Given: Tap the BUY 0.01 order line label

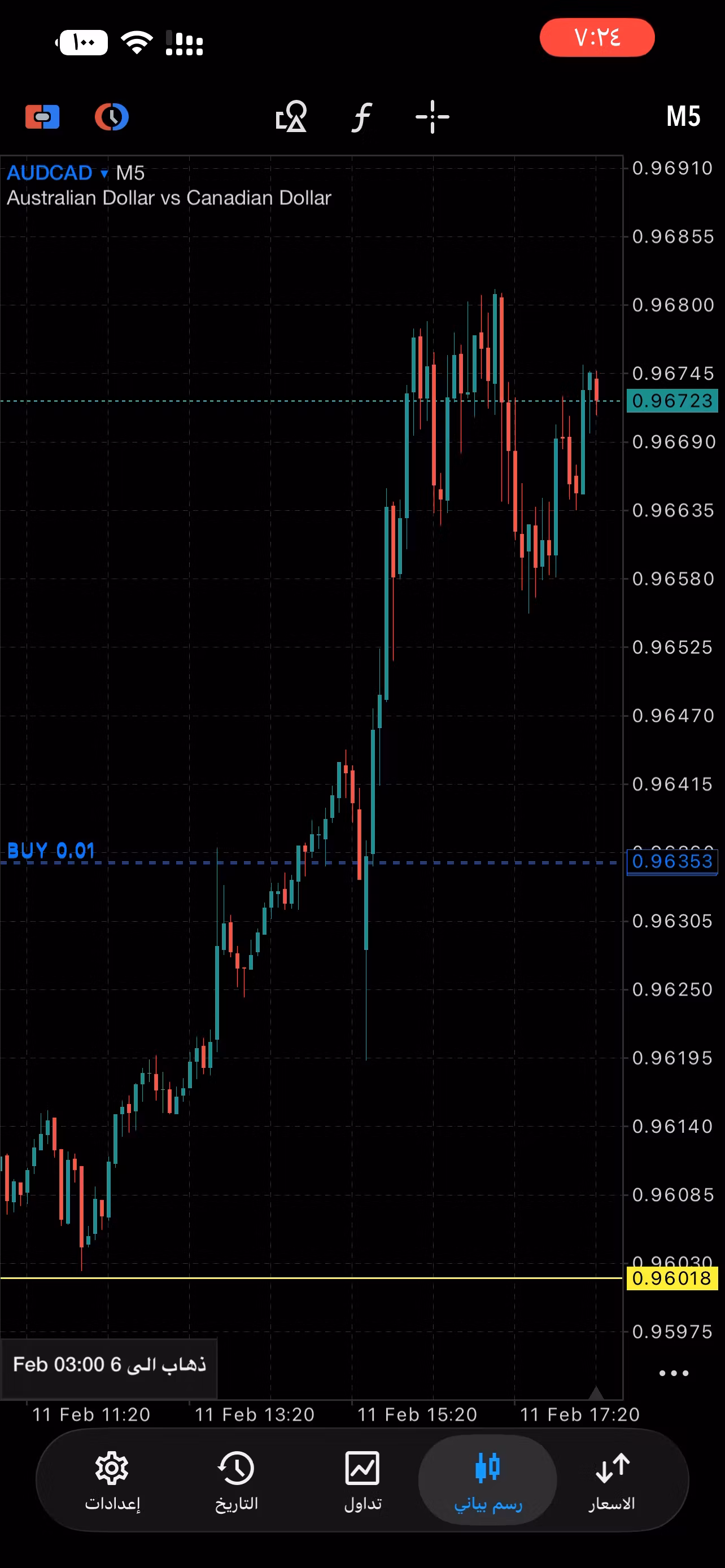Looking at the screenshot, I should click(51, 851).
